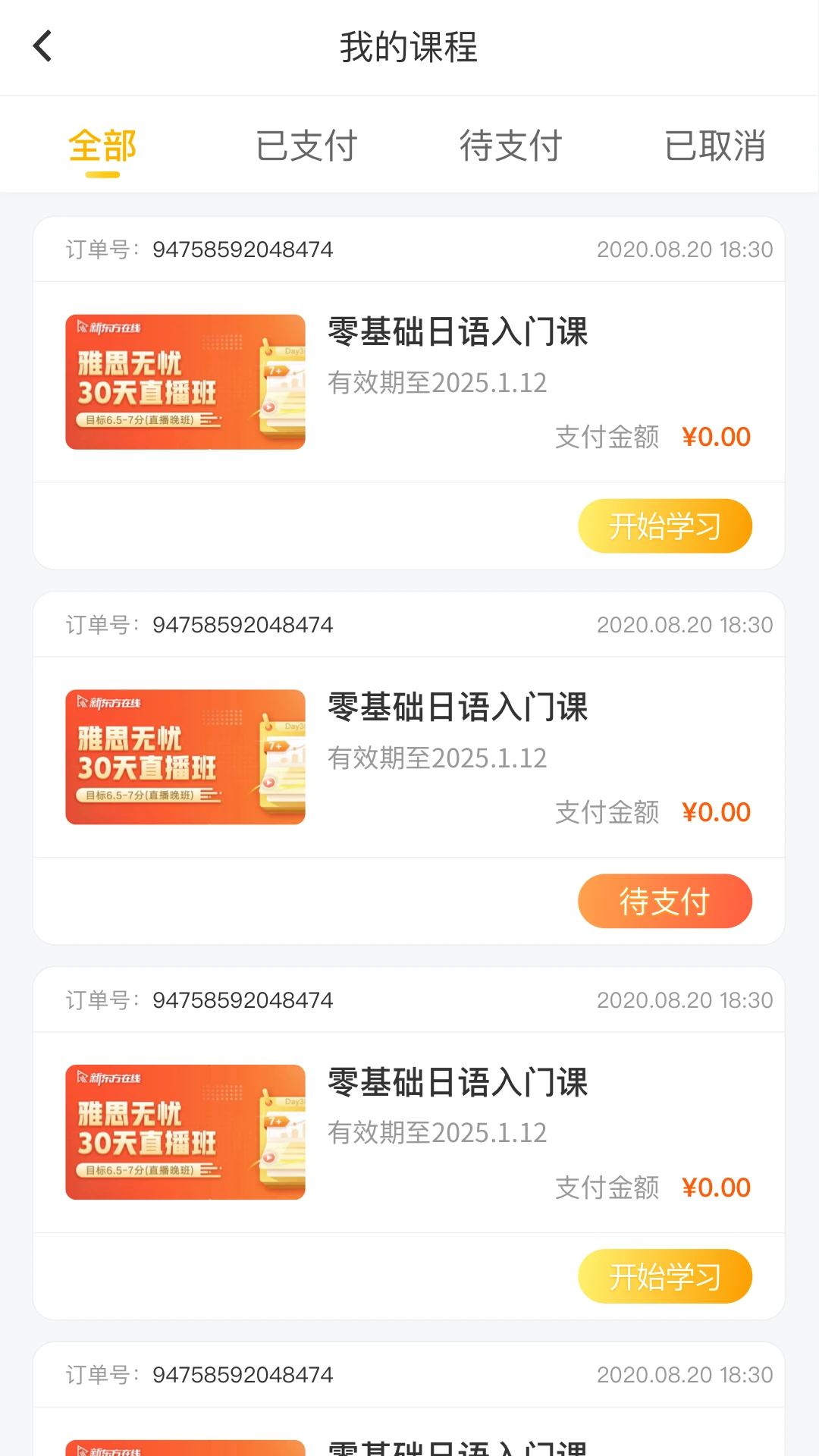Tap the first course thumbnail image
The height and width of the screenshot is (1456, 819).
click(185, 381)
